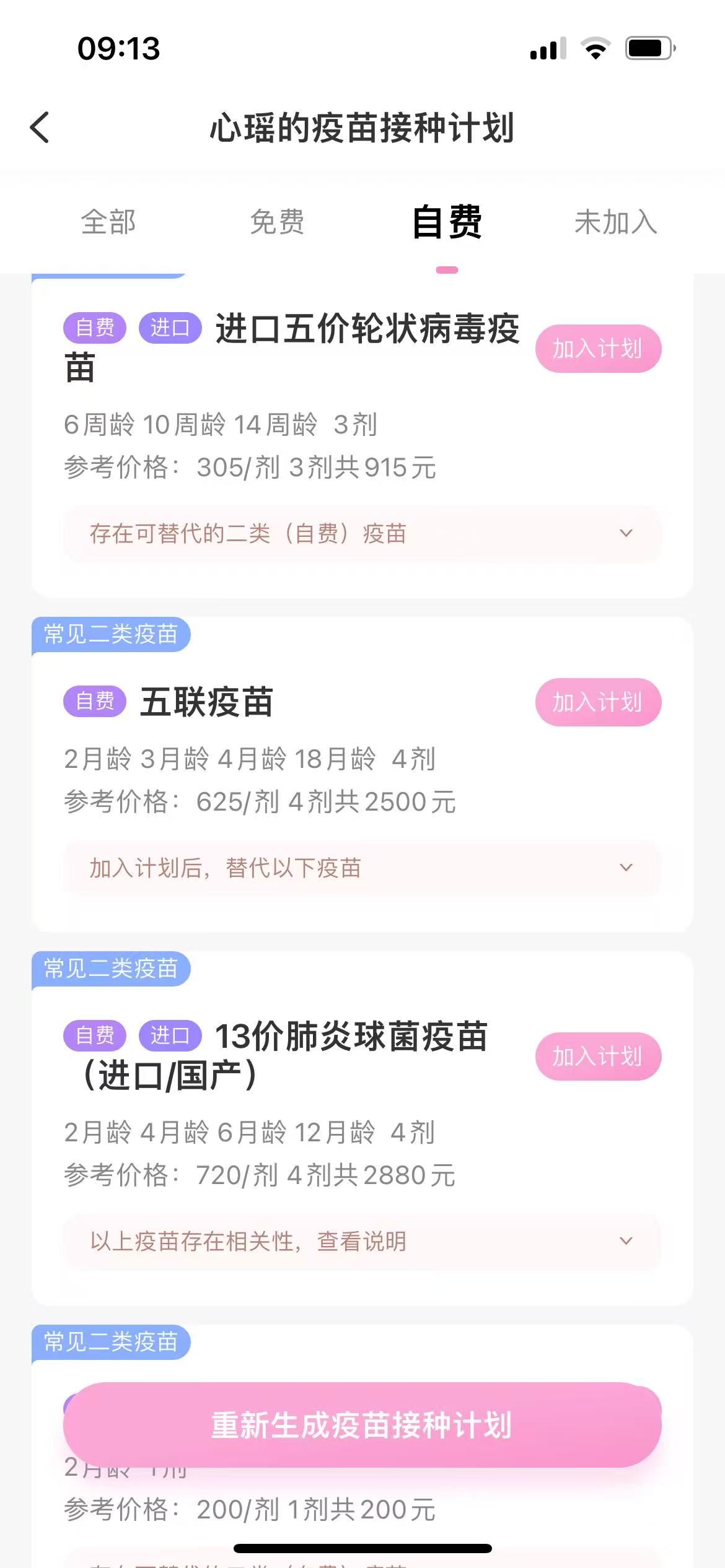This screenshot has height=1568, width=725.
Task: Switch to the 全部 tab
Action: 108,222
